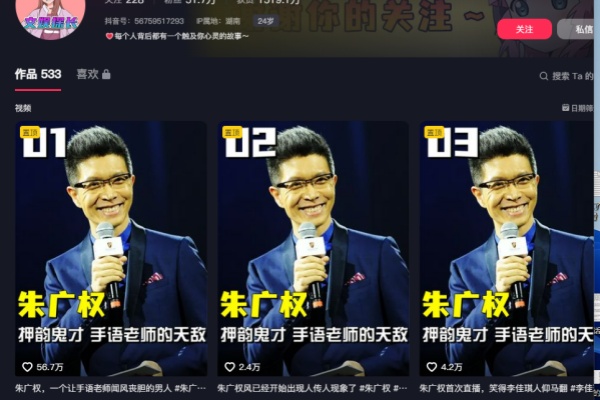
Task: Play pinned video 01 with 56.7万 likes
Action: (x=111, y=248)
